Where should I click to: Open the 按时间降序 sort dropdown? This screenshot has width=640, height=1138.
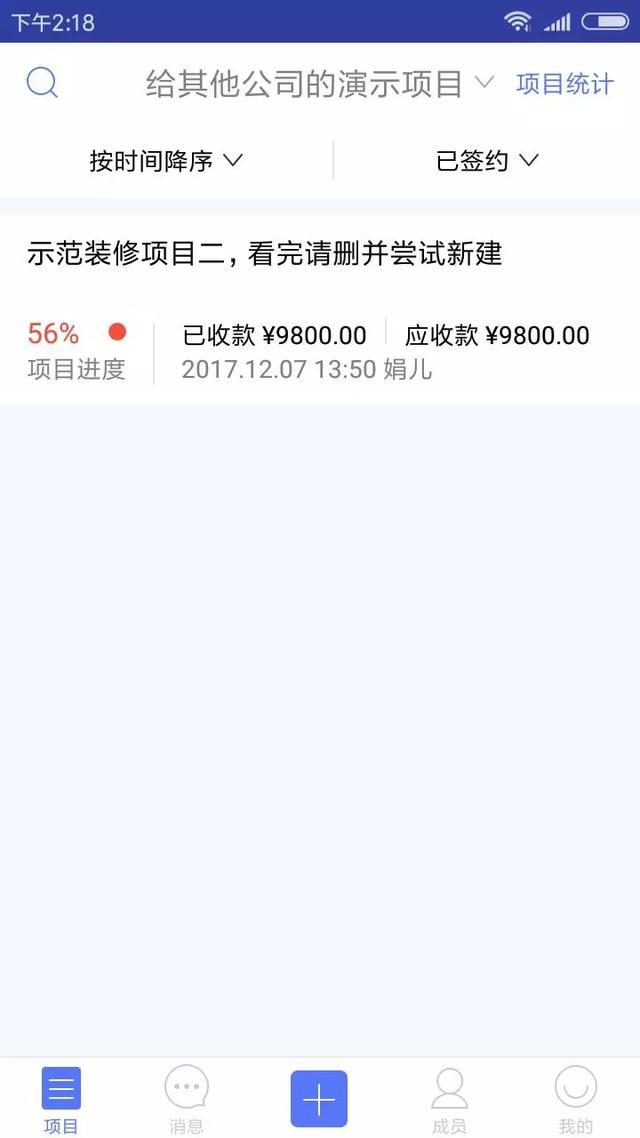pos(166,161)
